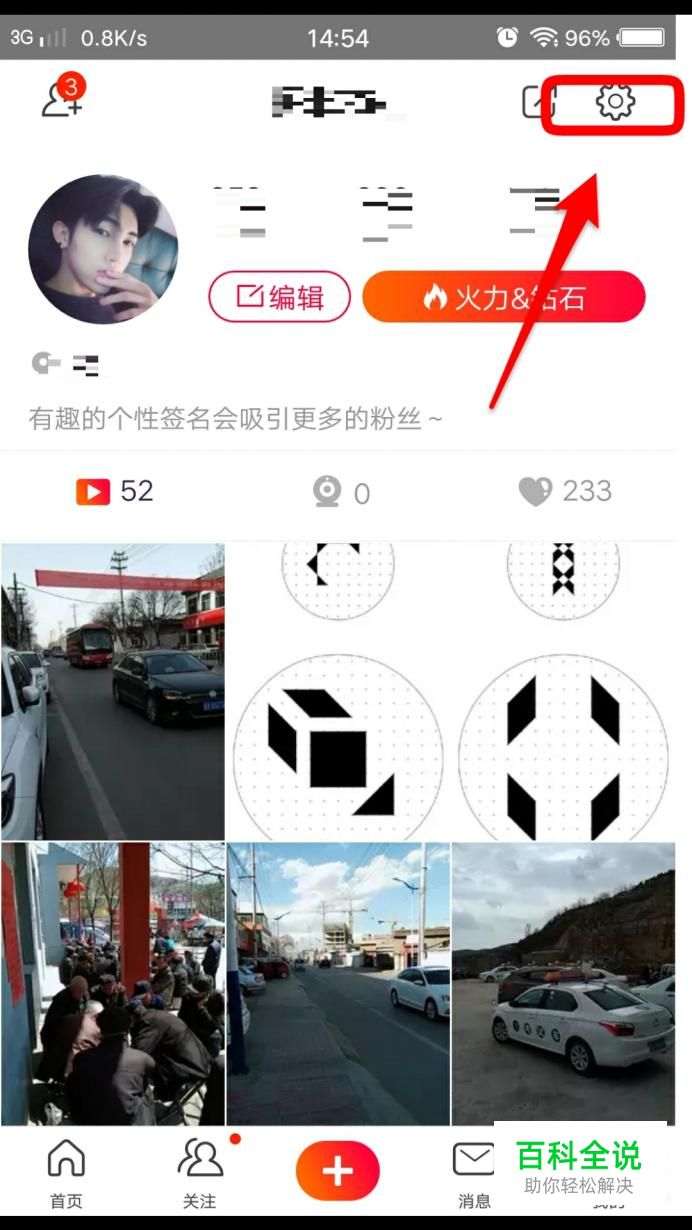Switch to the live recordings tab showing 0

(341, 492)
